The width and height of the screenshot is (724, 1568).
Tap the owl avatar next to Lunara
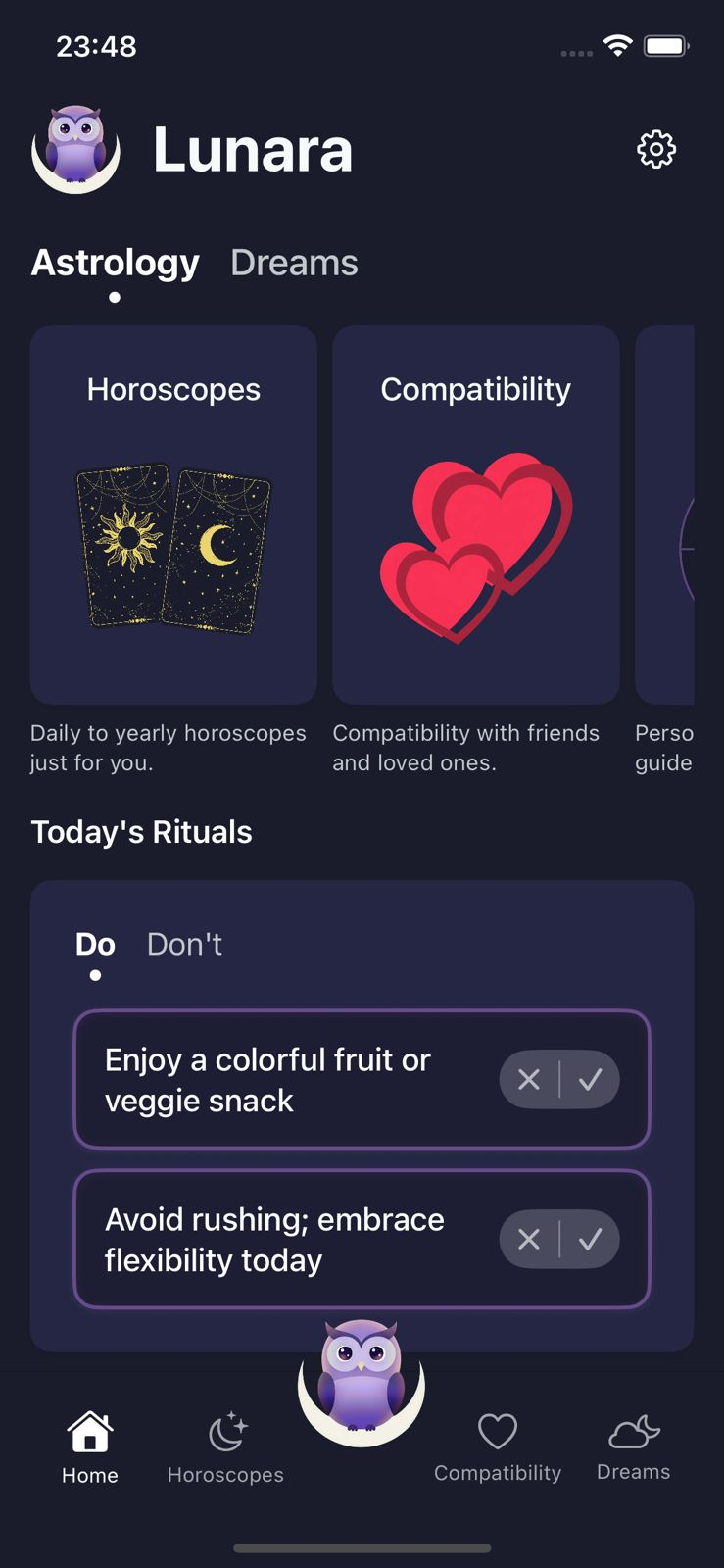coord(75,149)
